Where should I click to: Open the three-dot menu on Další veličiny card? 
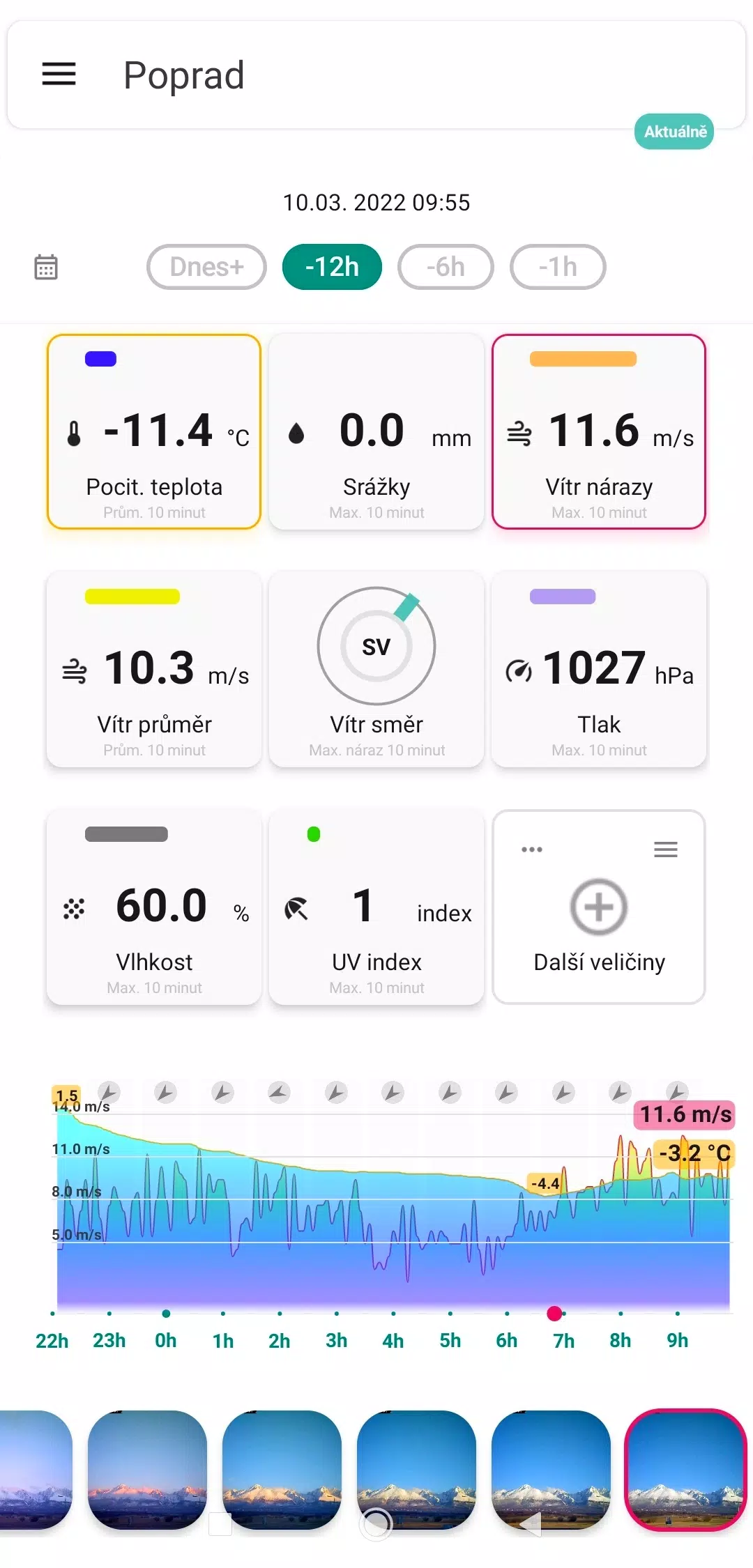531,850
